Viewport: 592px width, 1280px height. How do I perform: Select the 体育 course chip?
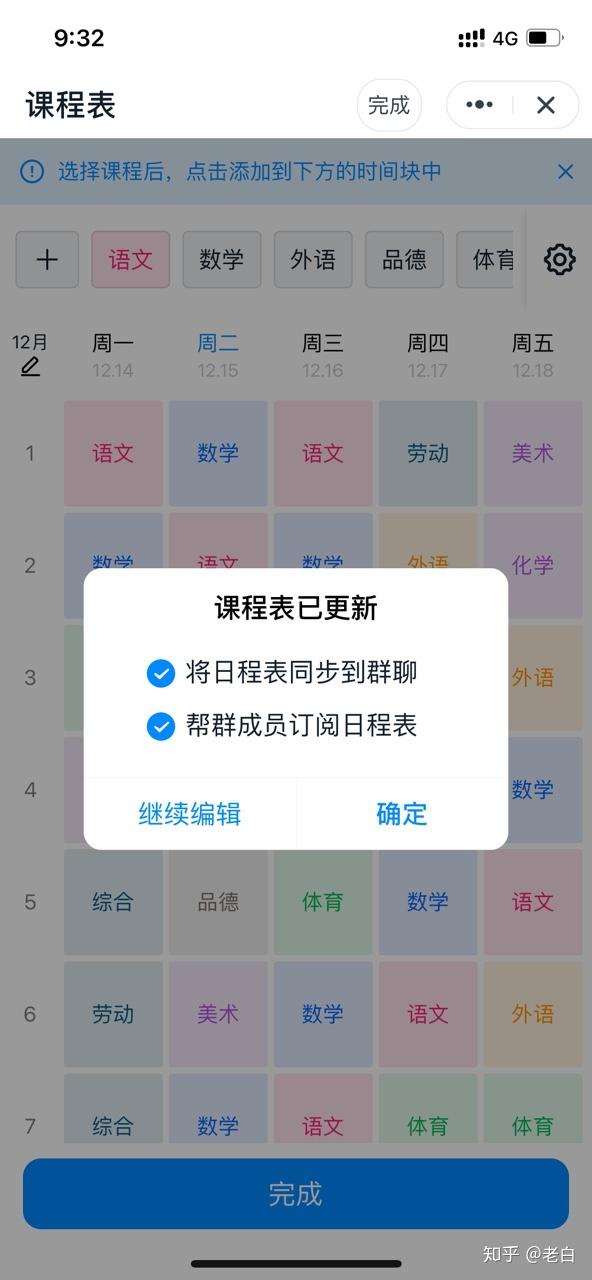point(490,260)
